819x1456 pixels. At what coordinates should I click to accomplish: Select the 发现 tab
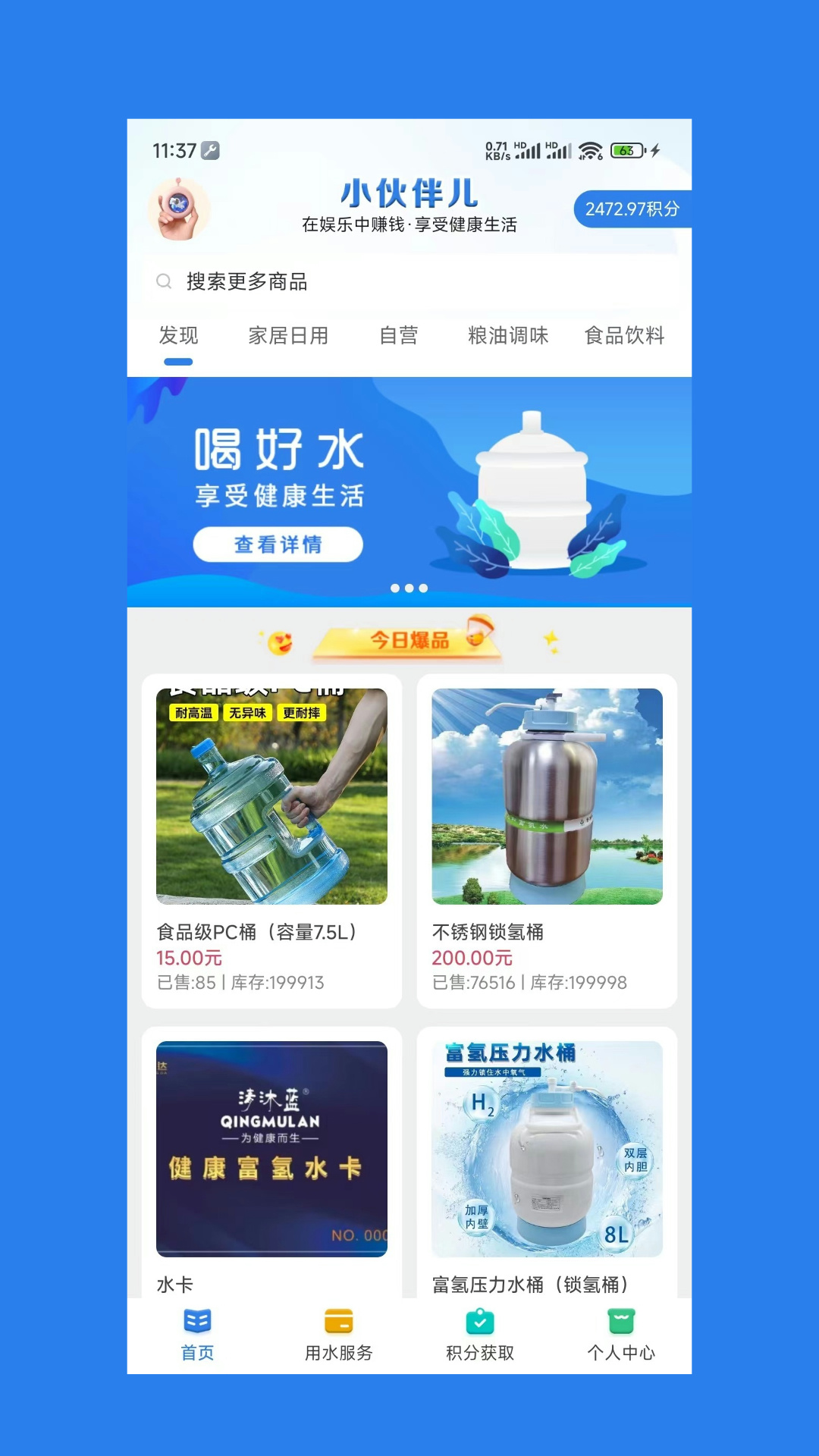click(x=177, y=336)
